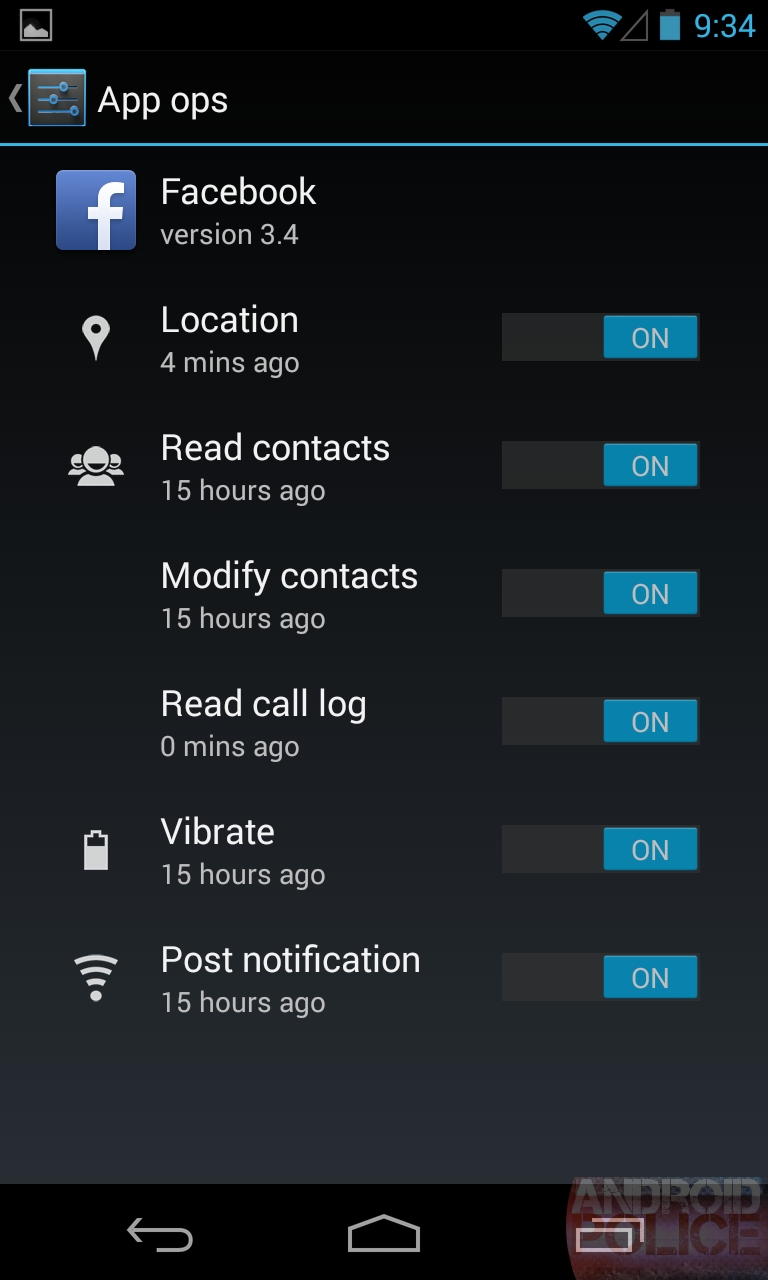Tap the system back button
This screenshot has height=1280, width=768.
(x=160, y=1235)
